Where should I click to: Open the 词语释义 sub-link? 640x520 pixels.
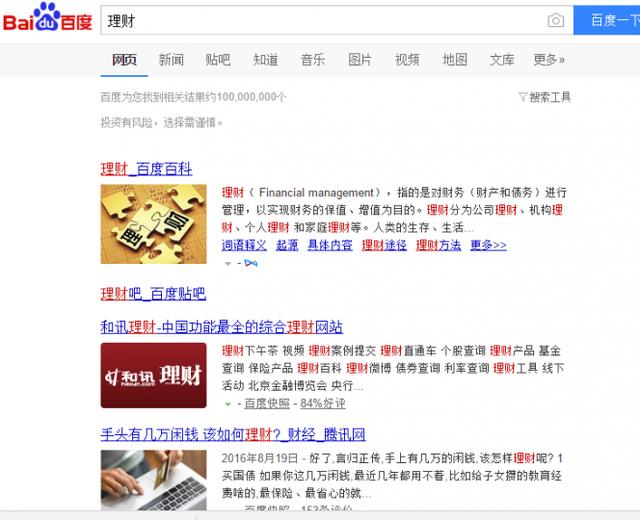244,245
